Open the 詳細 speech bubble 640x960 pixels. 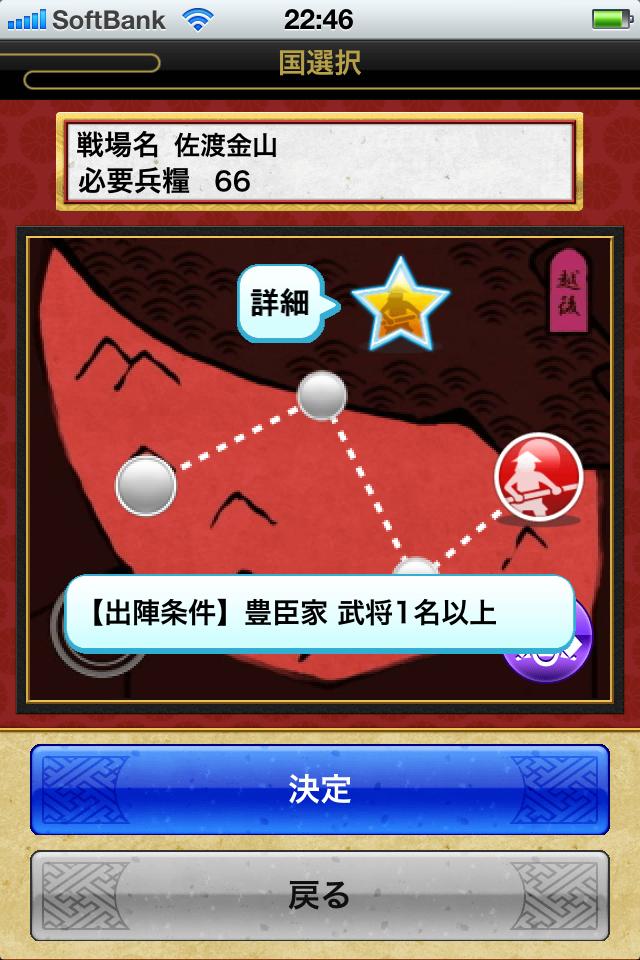[280, 303]
